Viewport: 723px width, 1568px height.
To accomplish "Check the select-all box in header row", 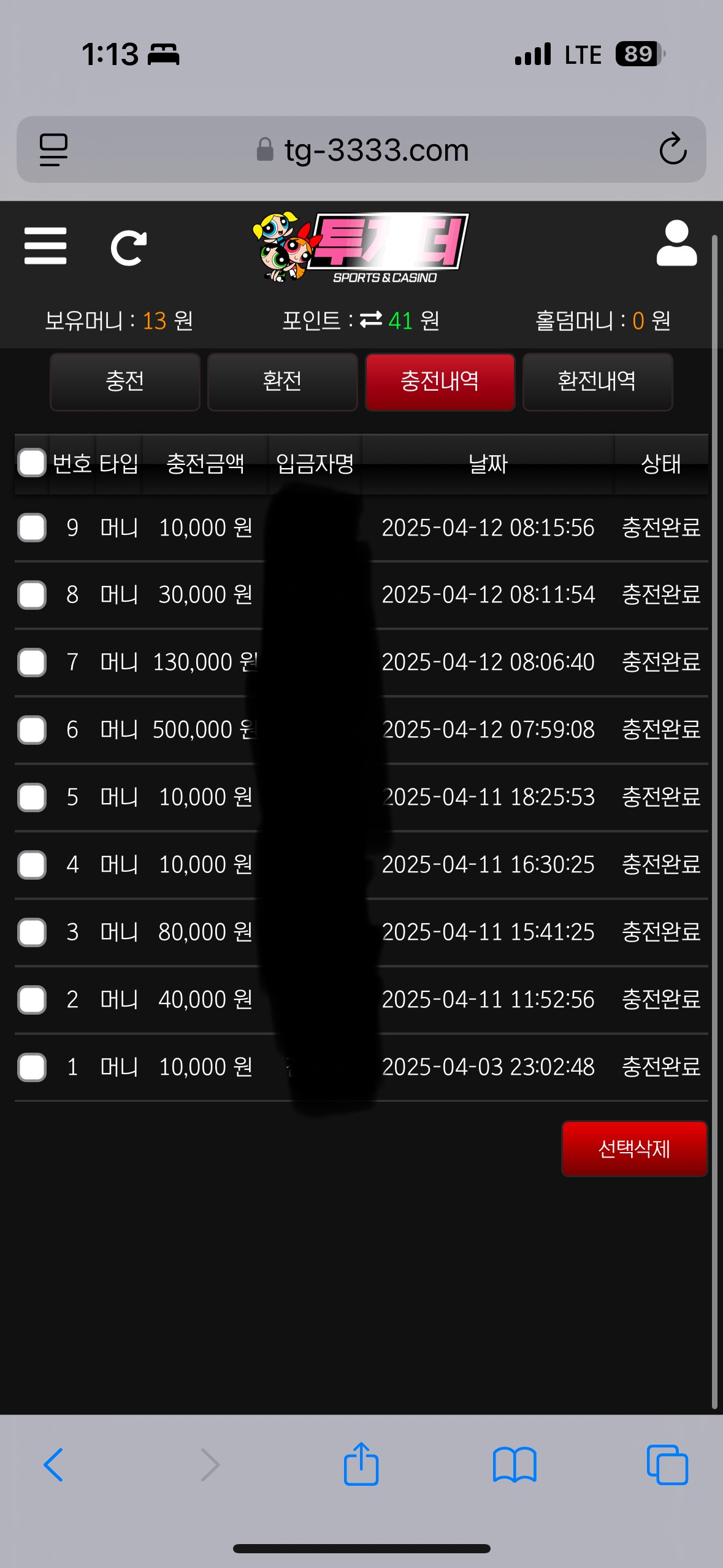I will [x=32, y=463].
